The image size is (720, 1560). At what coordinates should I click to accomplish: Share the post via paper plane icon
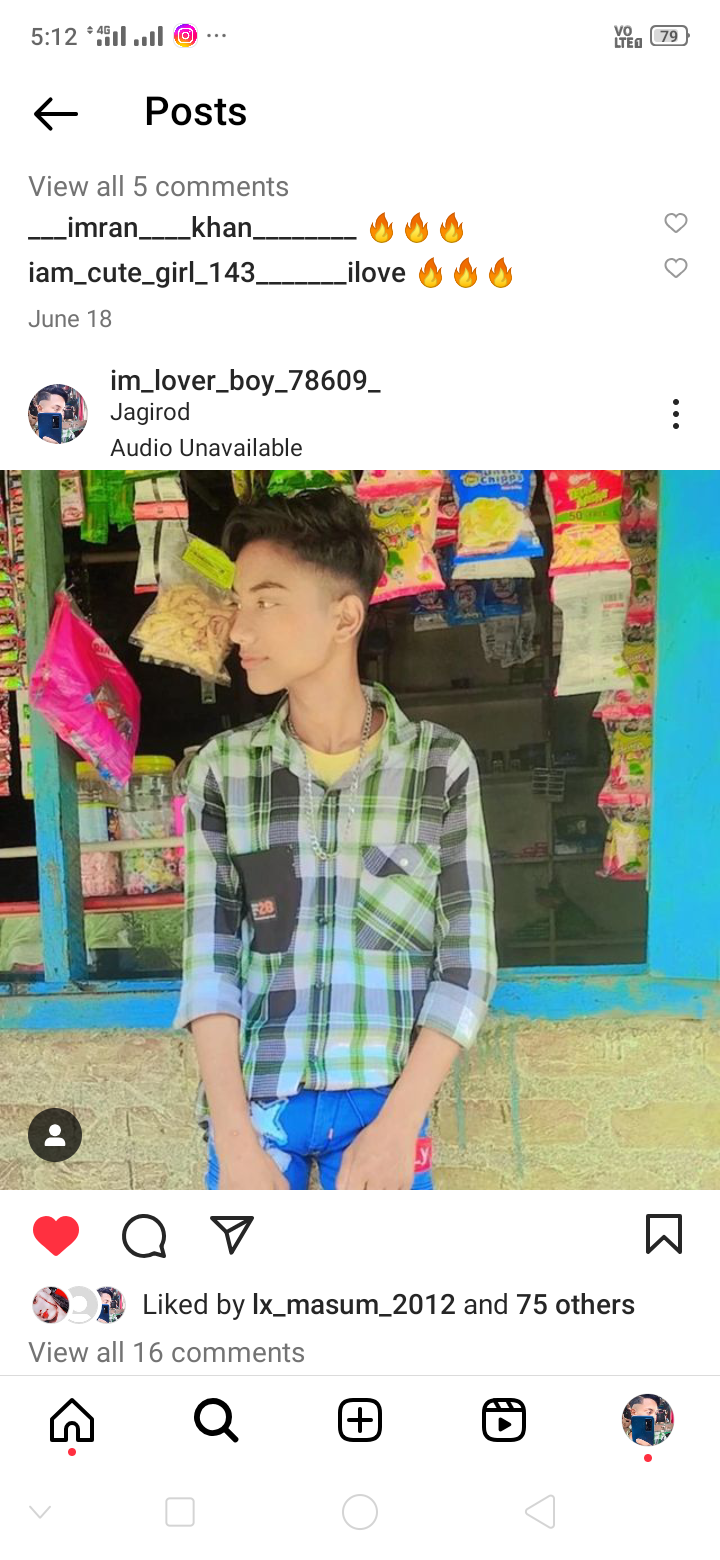point(232,1235)
